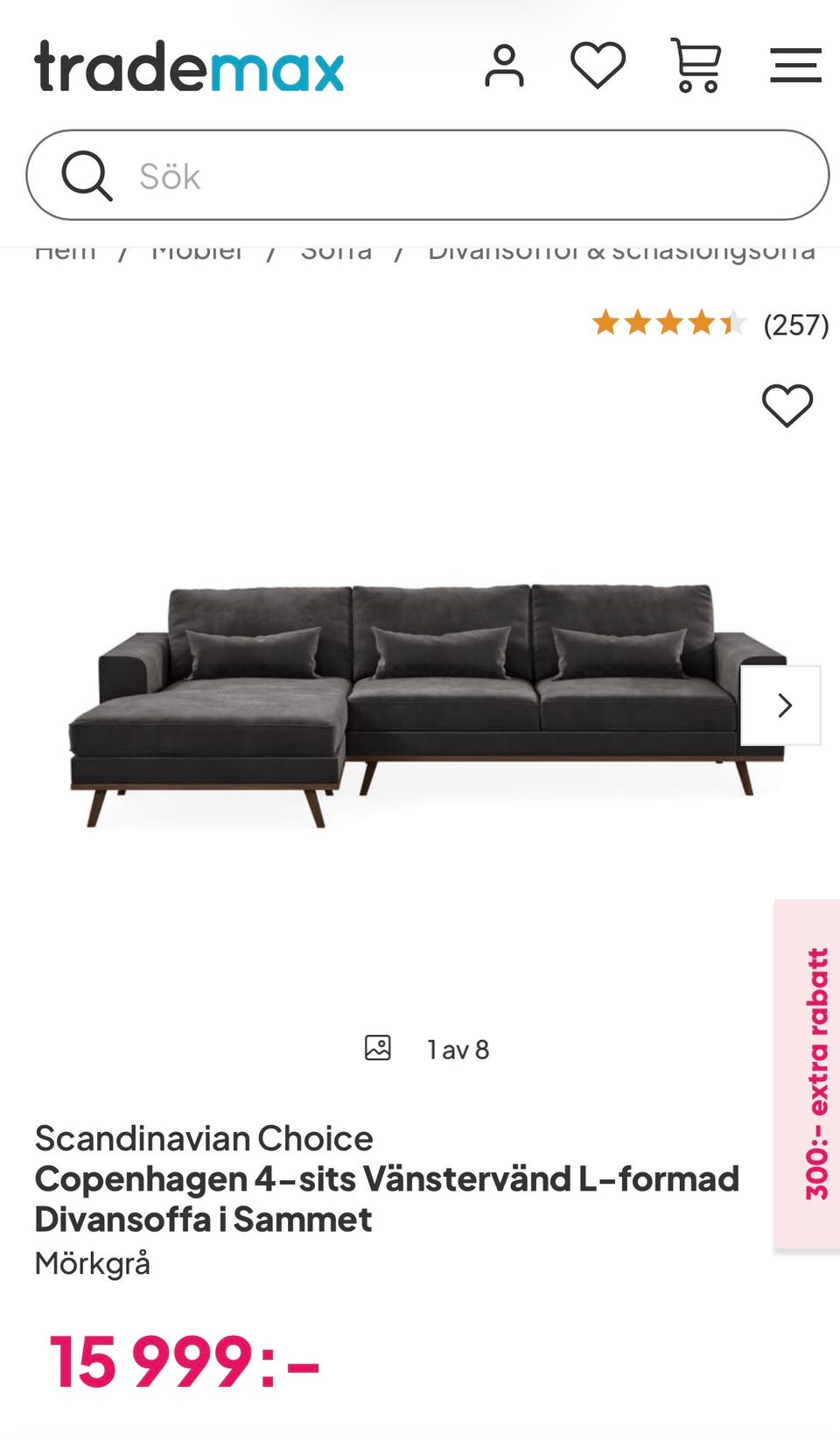Open the ratings count link (257)

pos(794,325)
